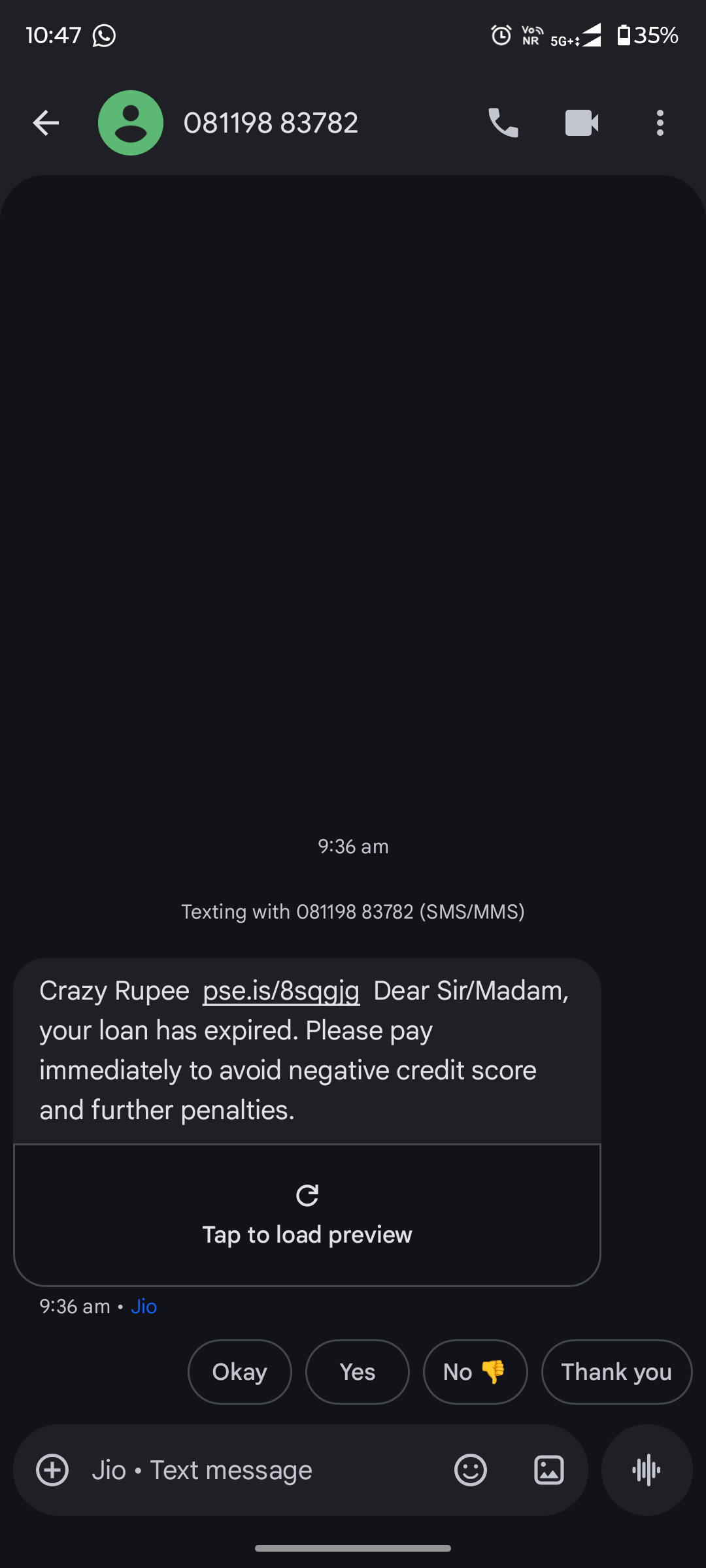Image resolution: width=706 pixels, height=1568 pixels.
Task: Reply with the No thumbs-down suggestion
Action: (x=475, y=1372)
